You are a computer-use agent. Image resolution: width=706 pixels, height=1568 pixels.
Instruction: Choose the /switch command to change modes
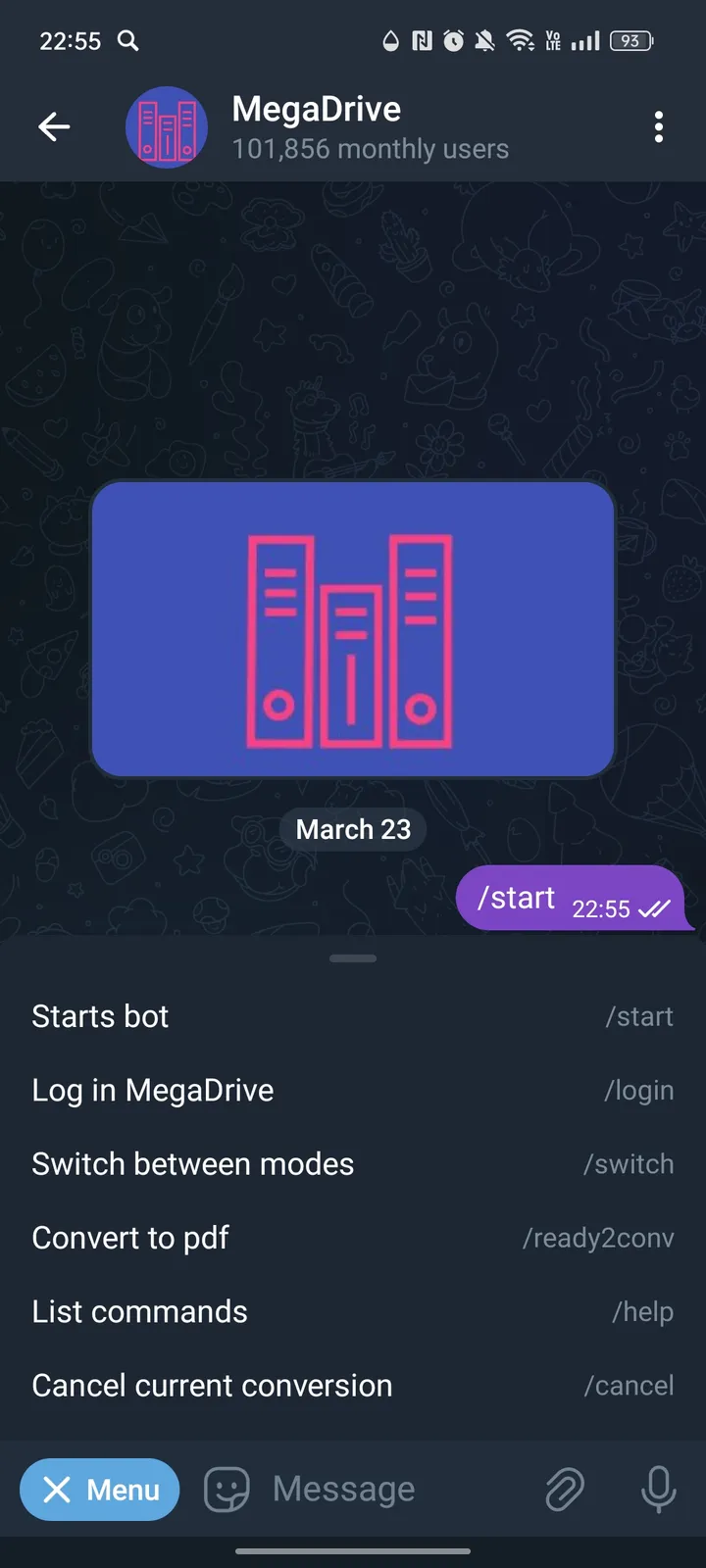pyautogui.click(x=353, y=1163)
